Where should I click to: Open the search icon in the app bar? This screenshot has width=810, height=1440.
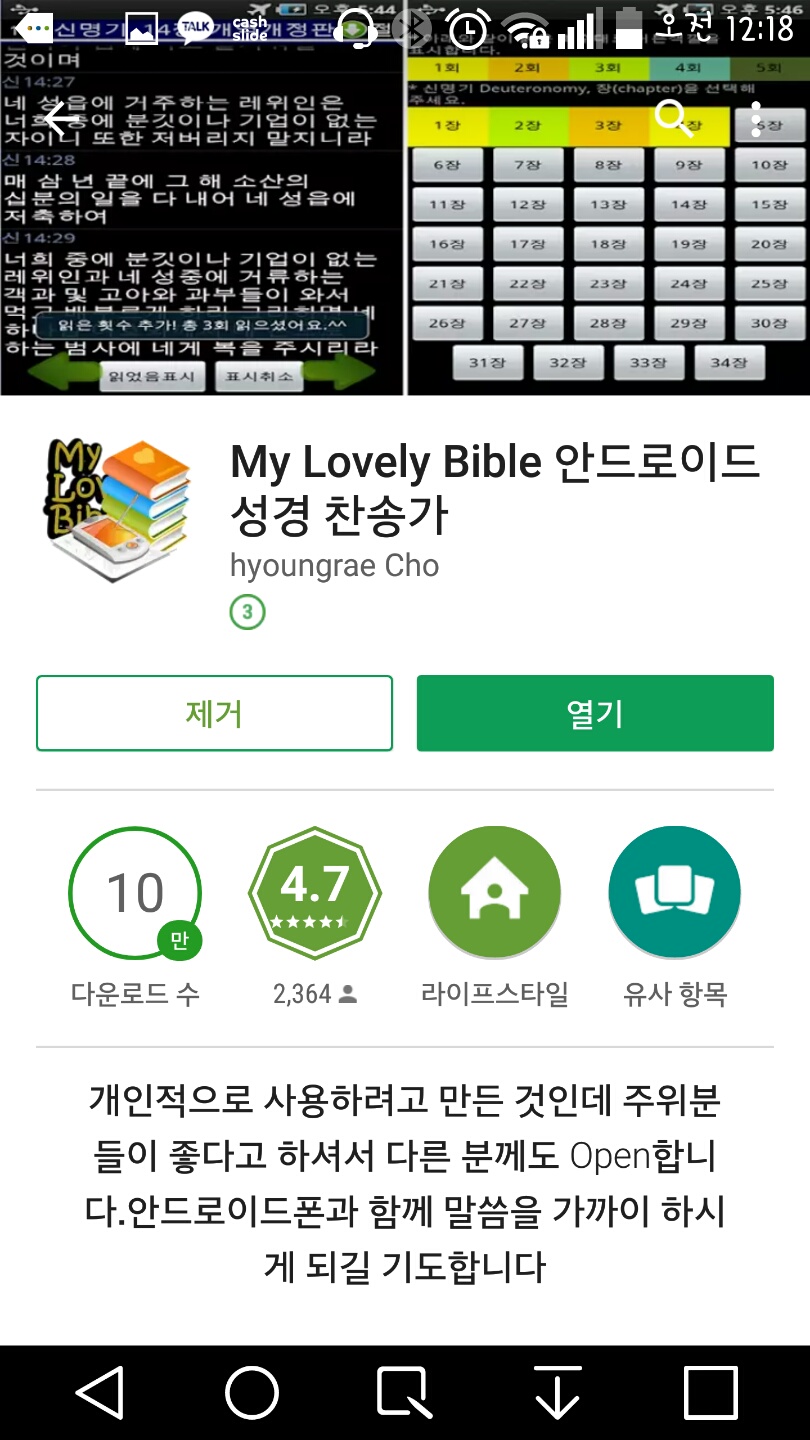673,119
